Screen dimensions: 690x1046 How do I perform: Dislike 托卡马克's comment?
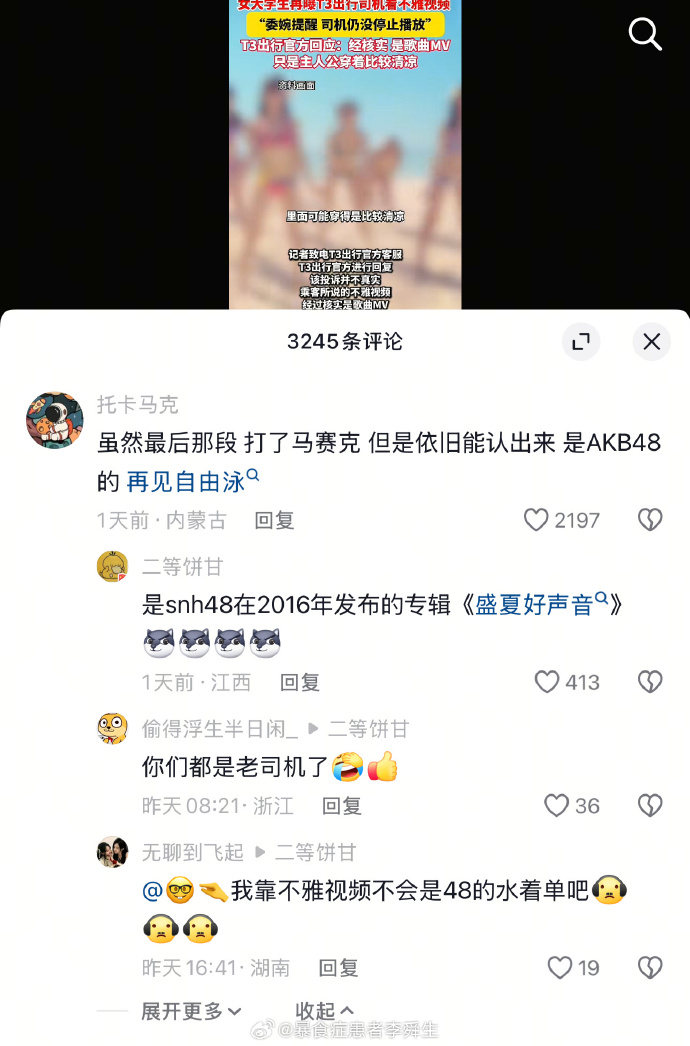650,520
